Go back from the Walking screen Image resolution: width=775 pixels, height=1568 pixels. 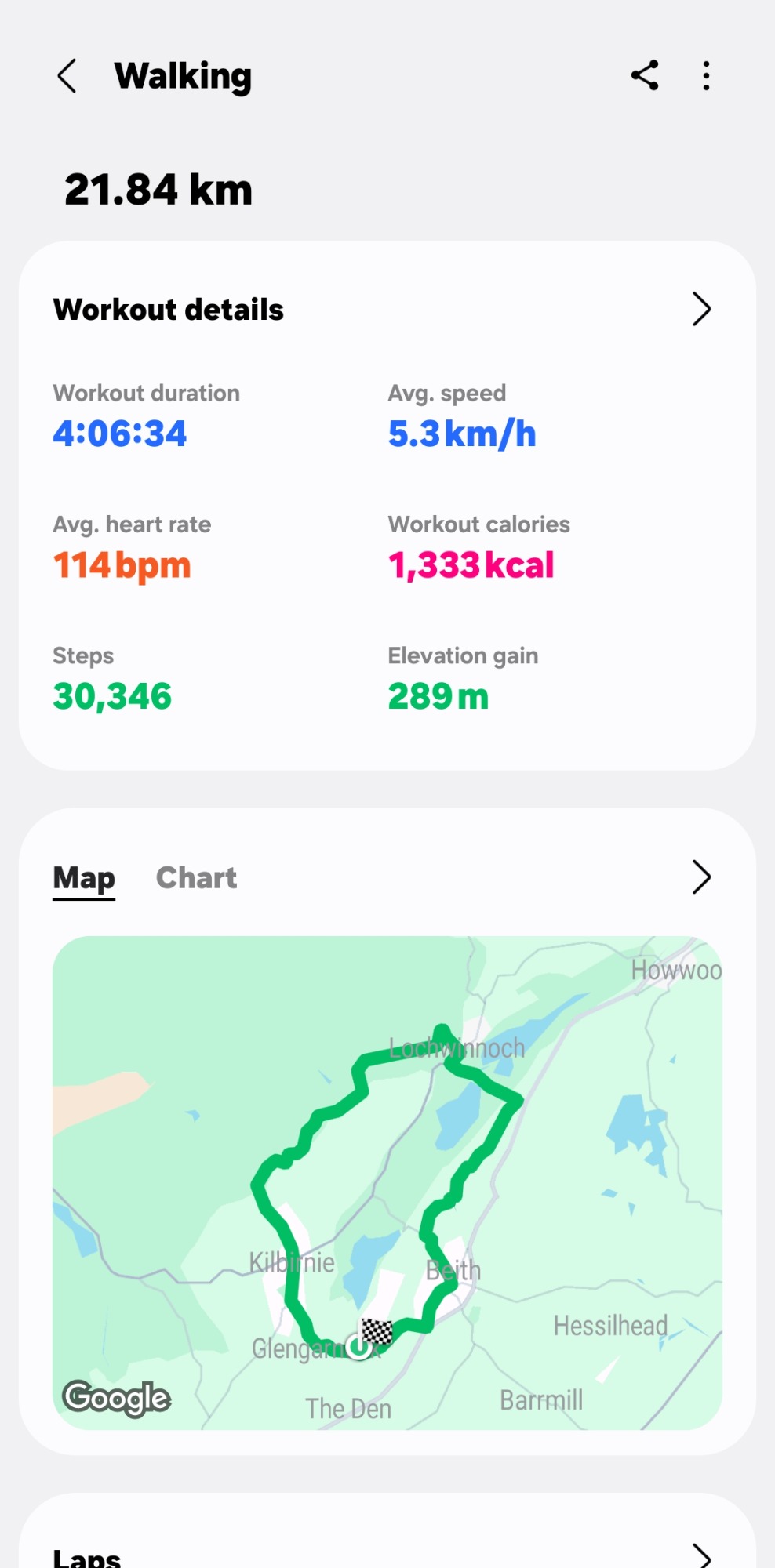pyautogui.click(x=67, y=76)
